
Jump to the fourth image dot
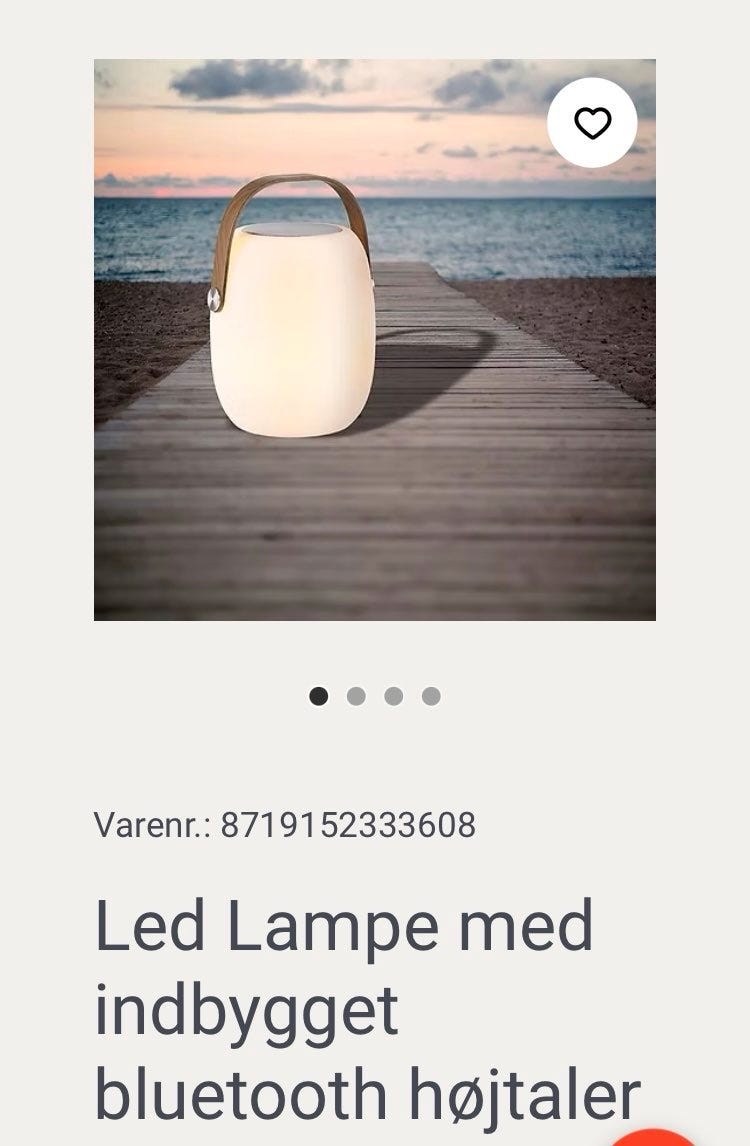431,696
